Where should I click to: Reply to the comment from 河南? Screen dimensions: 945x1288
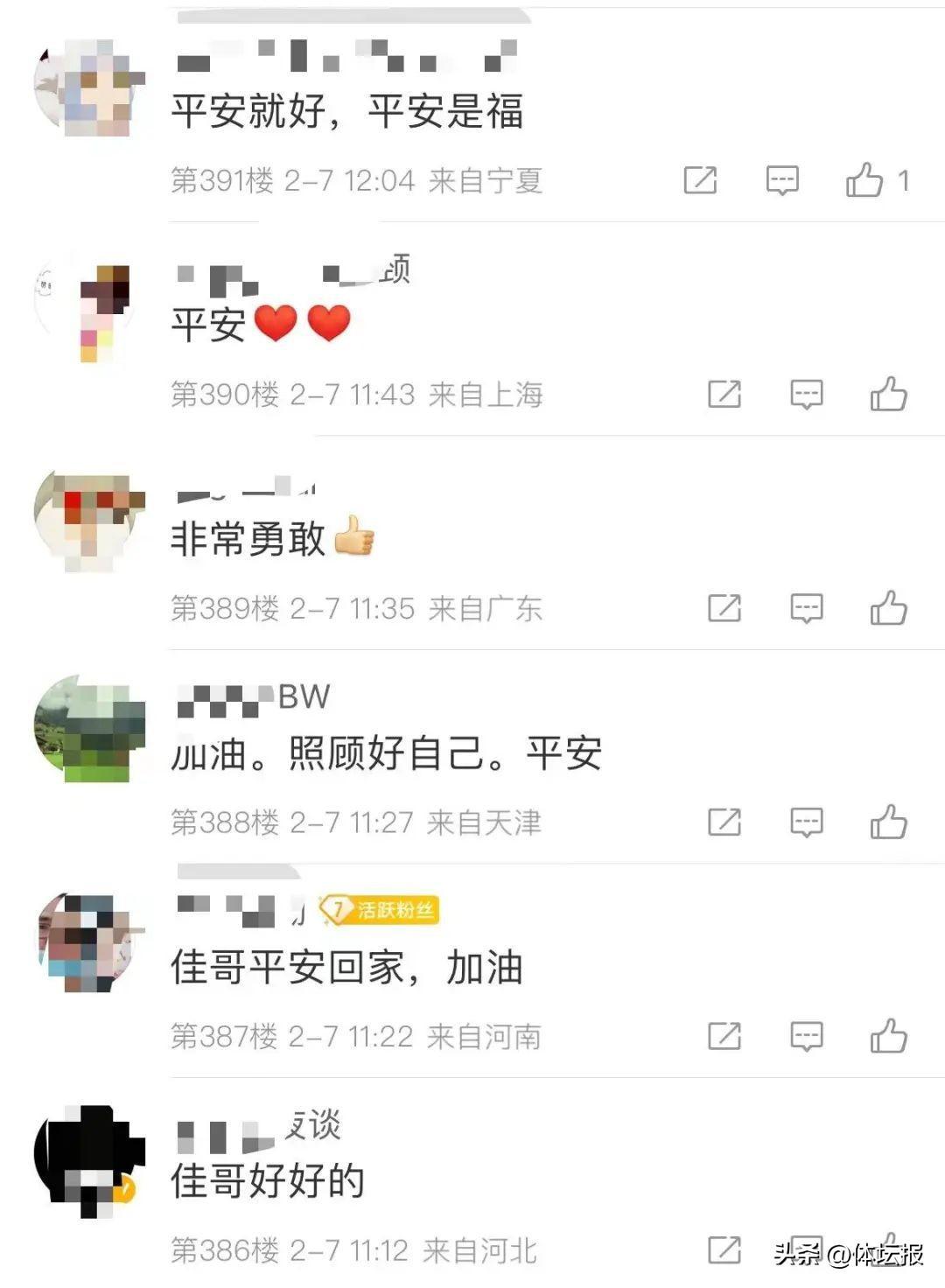[x=806, y=1037]
